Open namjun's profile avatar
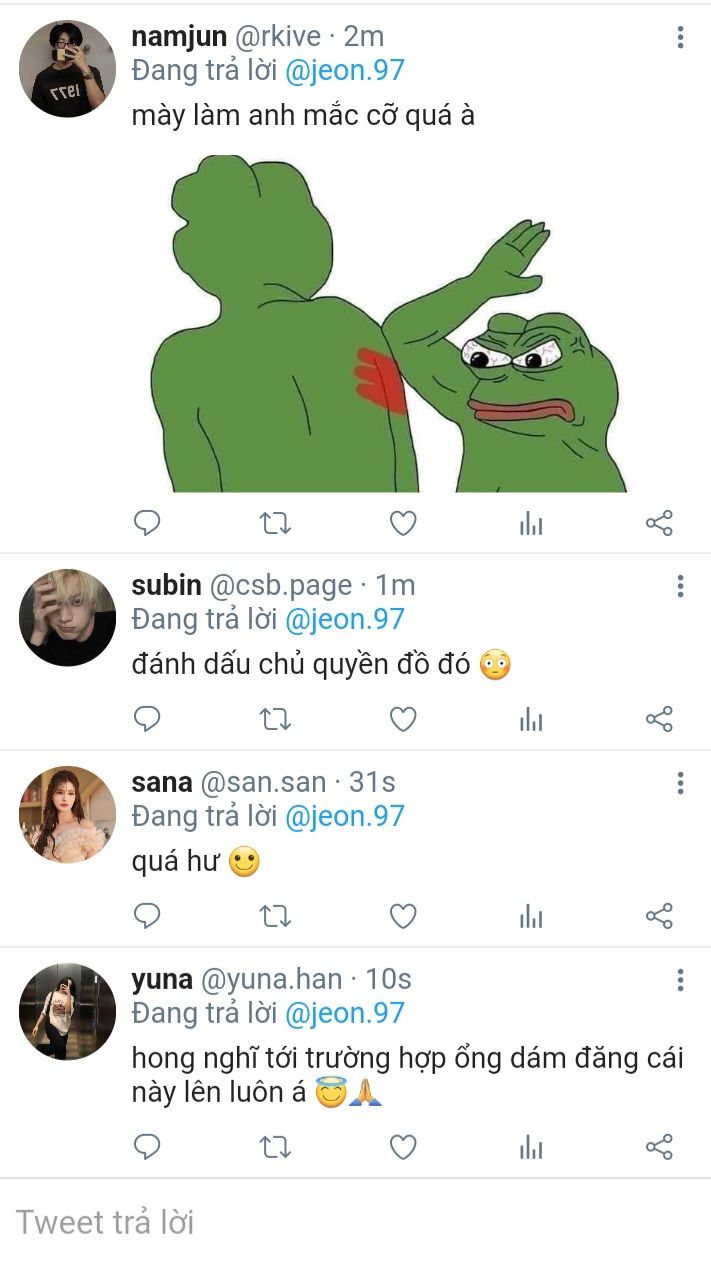Viewport: 711px width, 1266px height. (x=67, y=68)
